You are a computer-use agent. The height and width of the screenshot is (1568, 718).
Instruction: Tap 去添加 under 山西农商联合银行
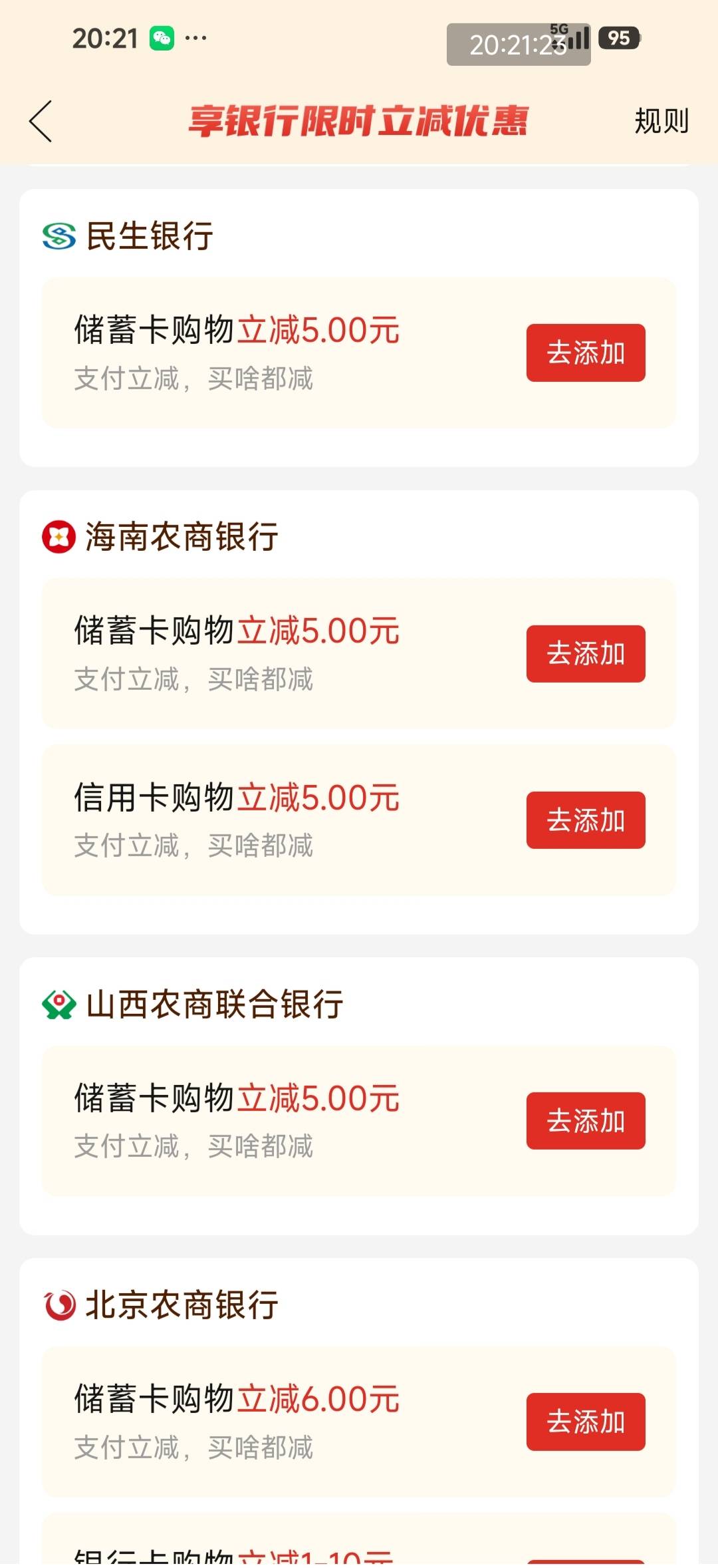[x=586, y=1120]
